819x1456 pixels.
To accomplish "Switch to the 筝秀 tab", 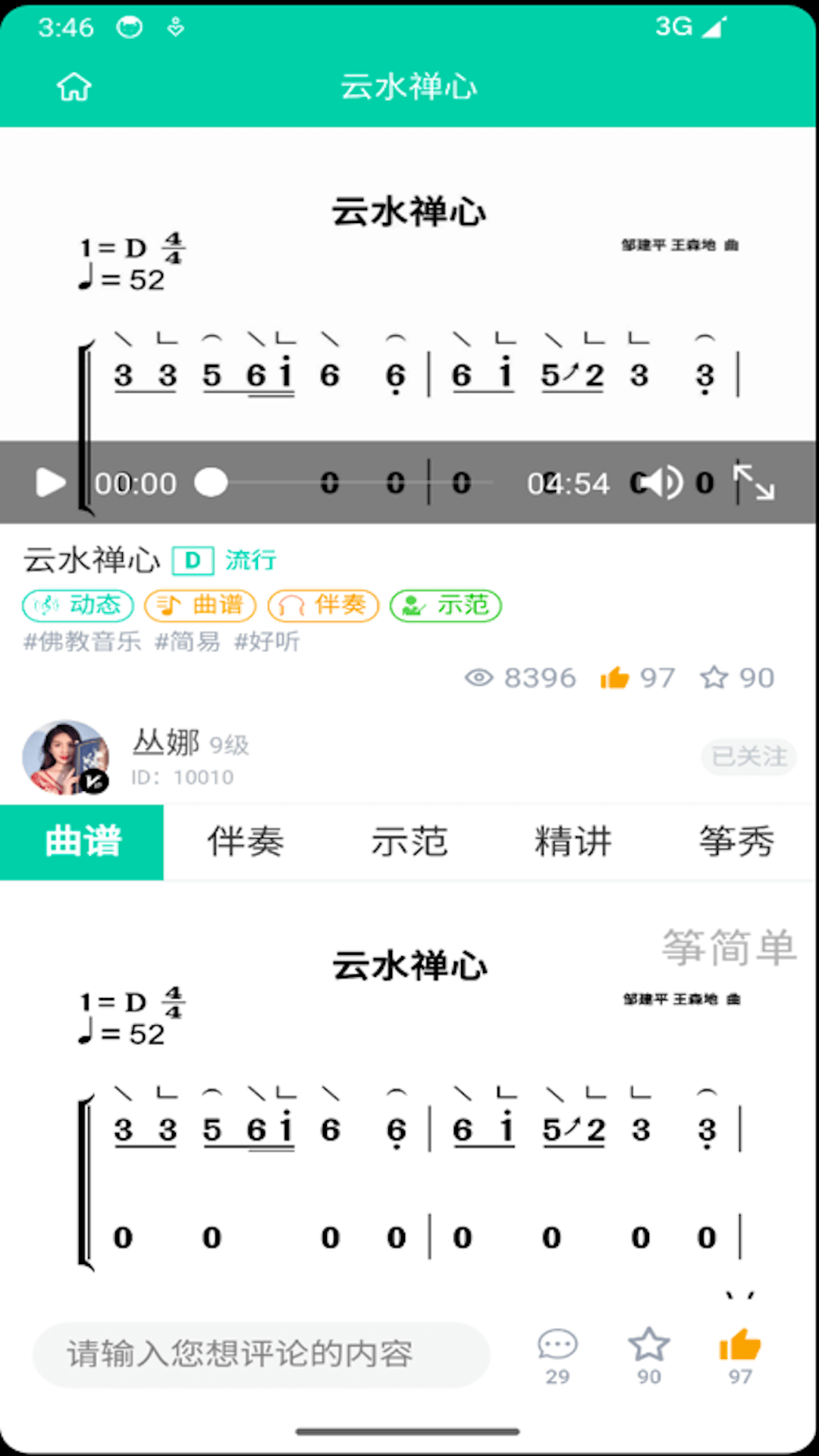I will tap(736, 842).
